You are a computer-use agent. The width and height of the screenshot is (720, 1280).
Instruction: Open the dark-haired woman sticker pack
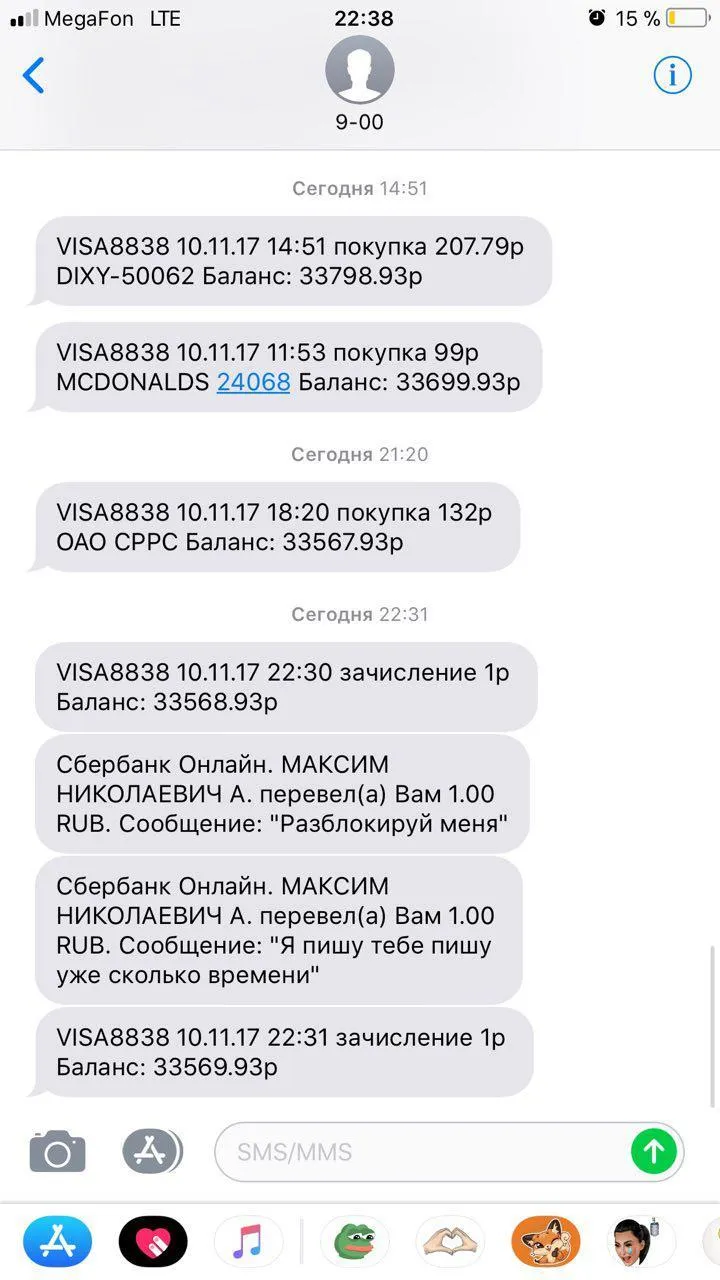pyautogui.click(x=640, y=1243)
